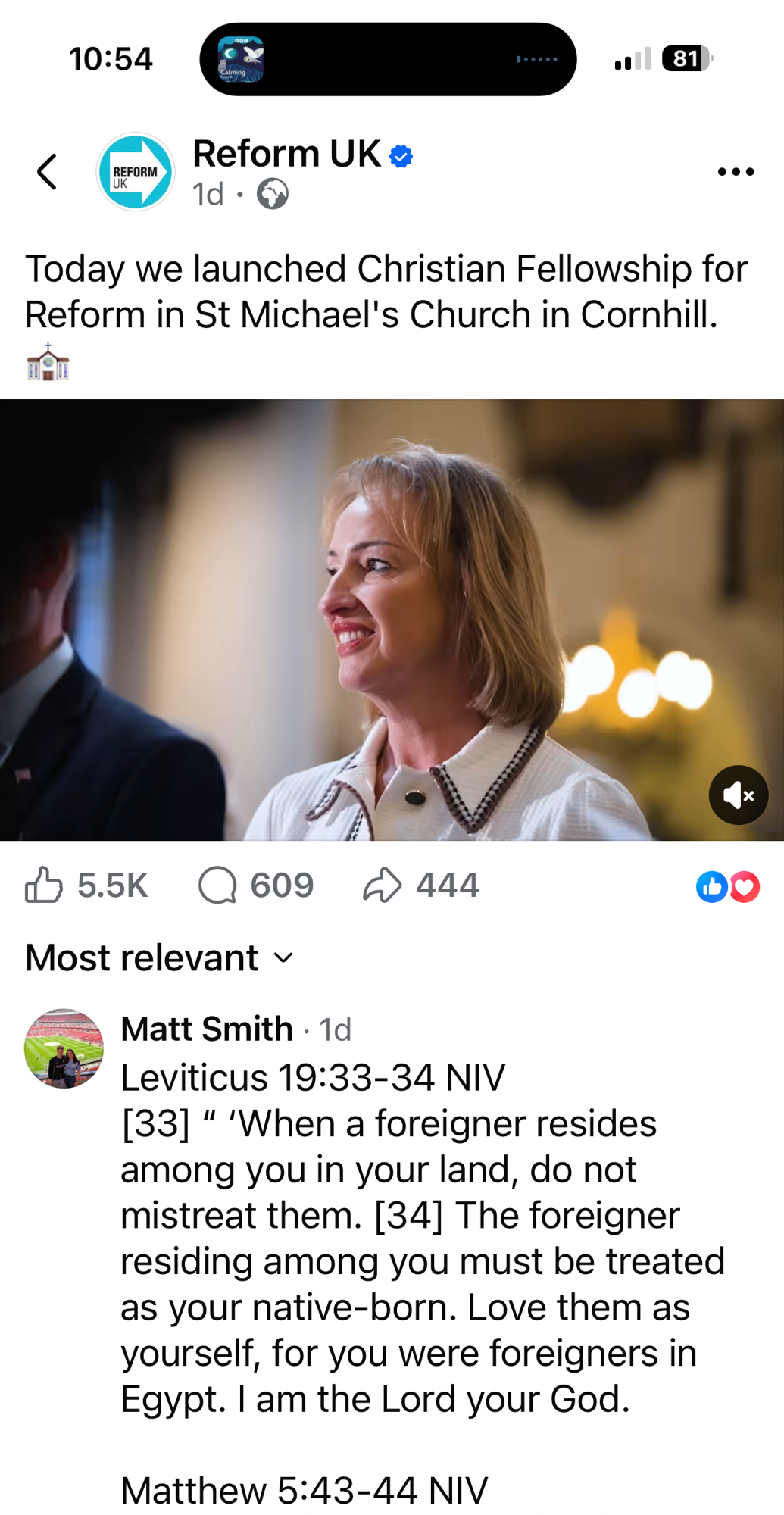Open Reform UK's profile picture
The width and height of the screenshot is (784, 1515).
click(136, 172)
